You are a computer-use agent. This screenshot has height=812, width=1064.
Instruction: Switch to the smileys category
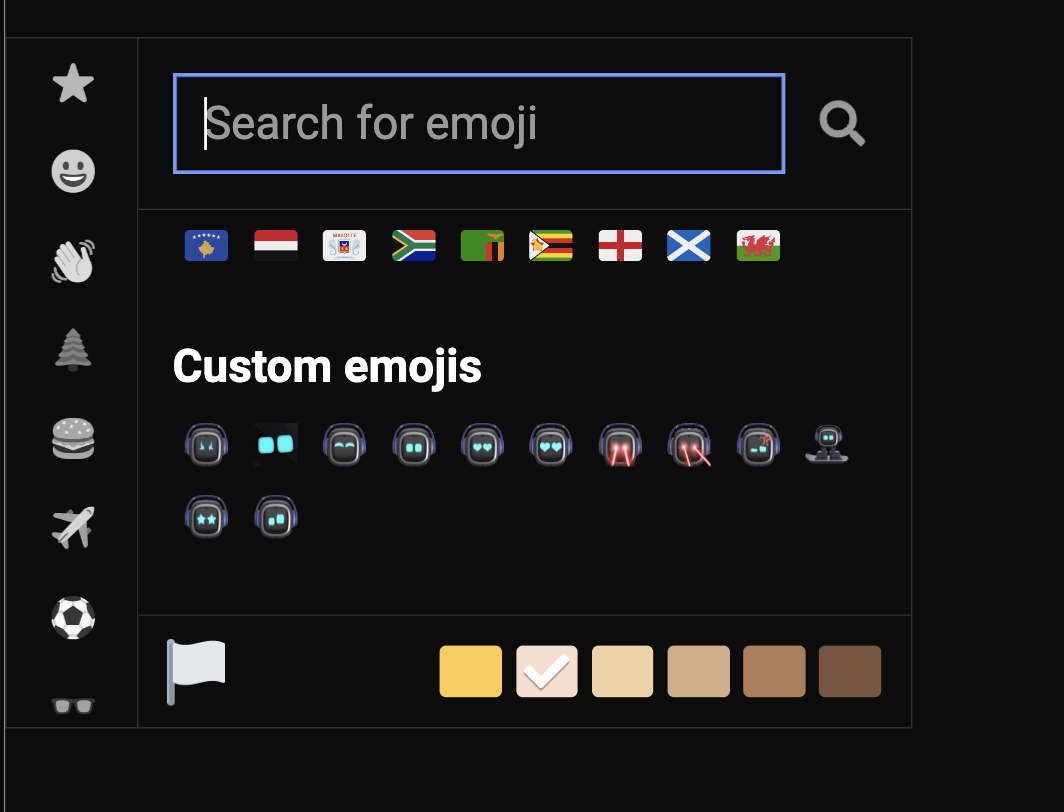73,172
